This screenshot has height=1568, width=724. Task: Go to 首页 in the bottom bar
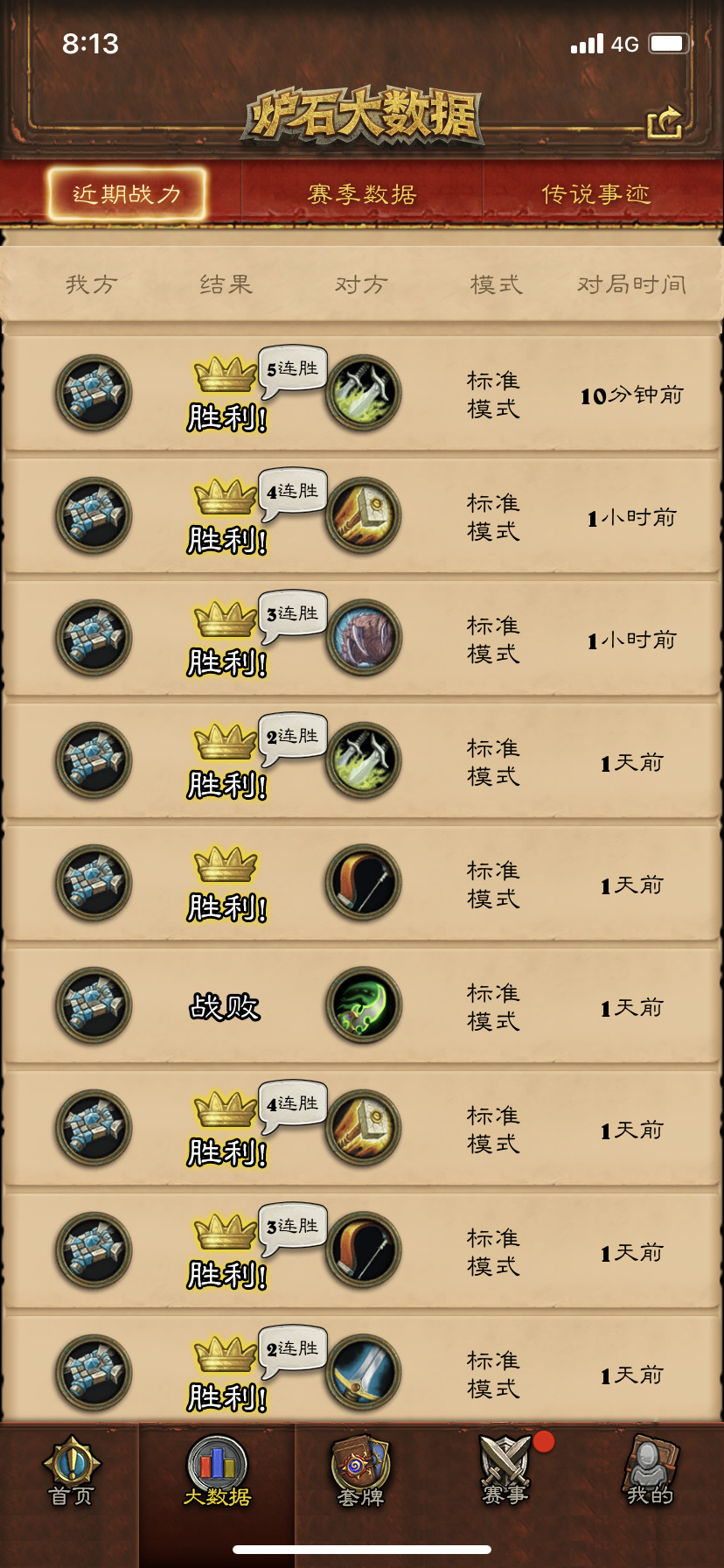click(x=72, y=1471)
